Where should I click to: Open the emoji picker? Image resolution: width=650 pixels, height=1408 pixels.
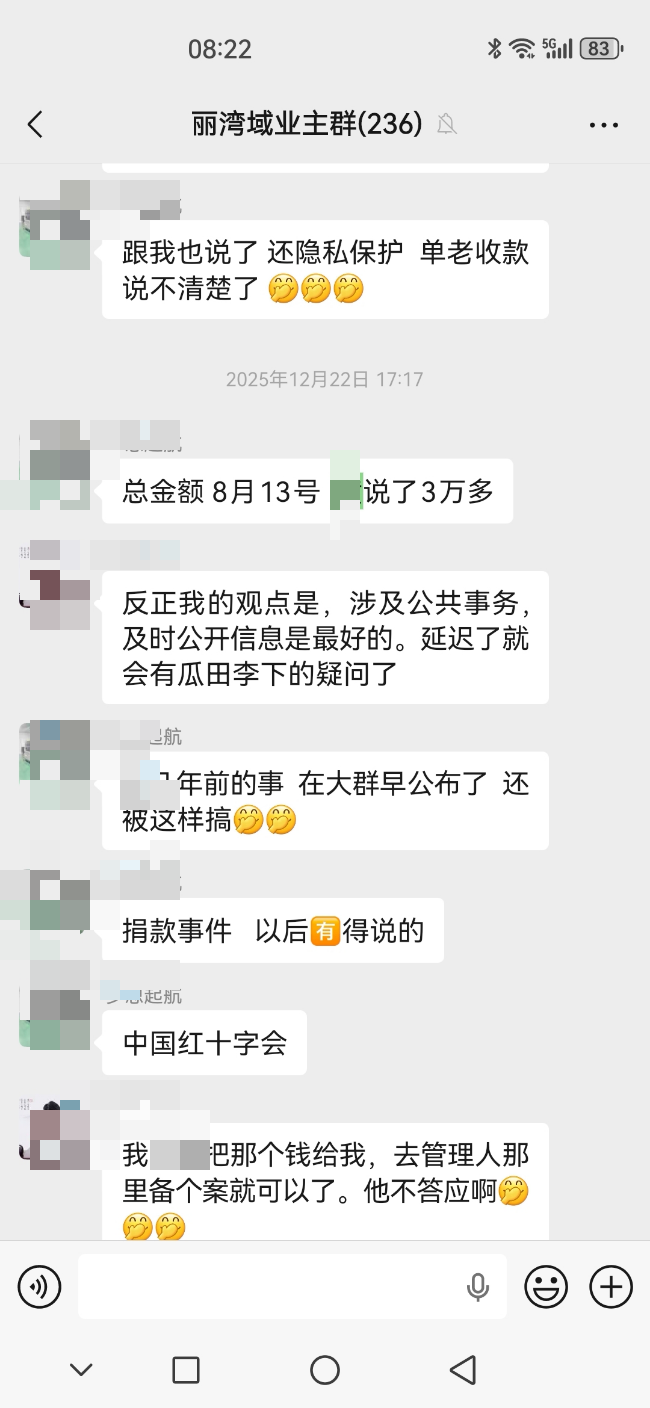pyautogui.click(x=546, y=1286)
